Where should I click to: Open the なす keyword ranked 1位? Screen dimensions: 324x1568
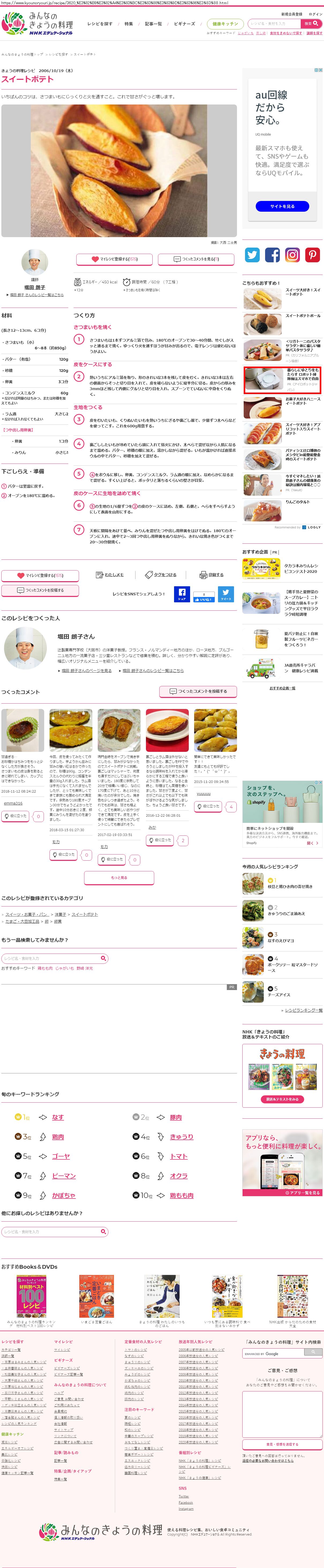58,1117
